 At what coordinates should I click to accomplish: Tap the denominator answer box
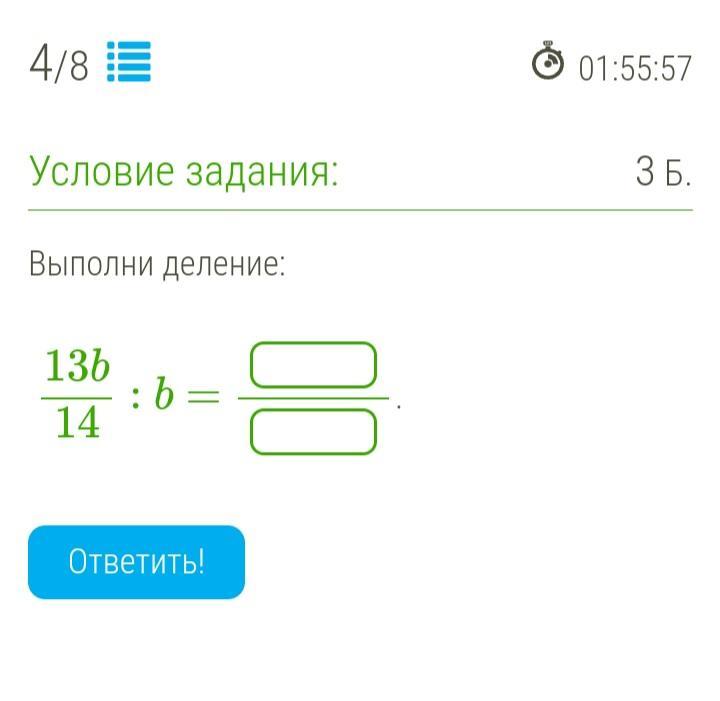[x=313, y=432]
